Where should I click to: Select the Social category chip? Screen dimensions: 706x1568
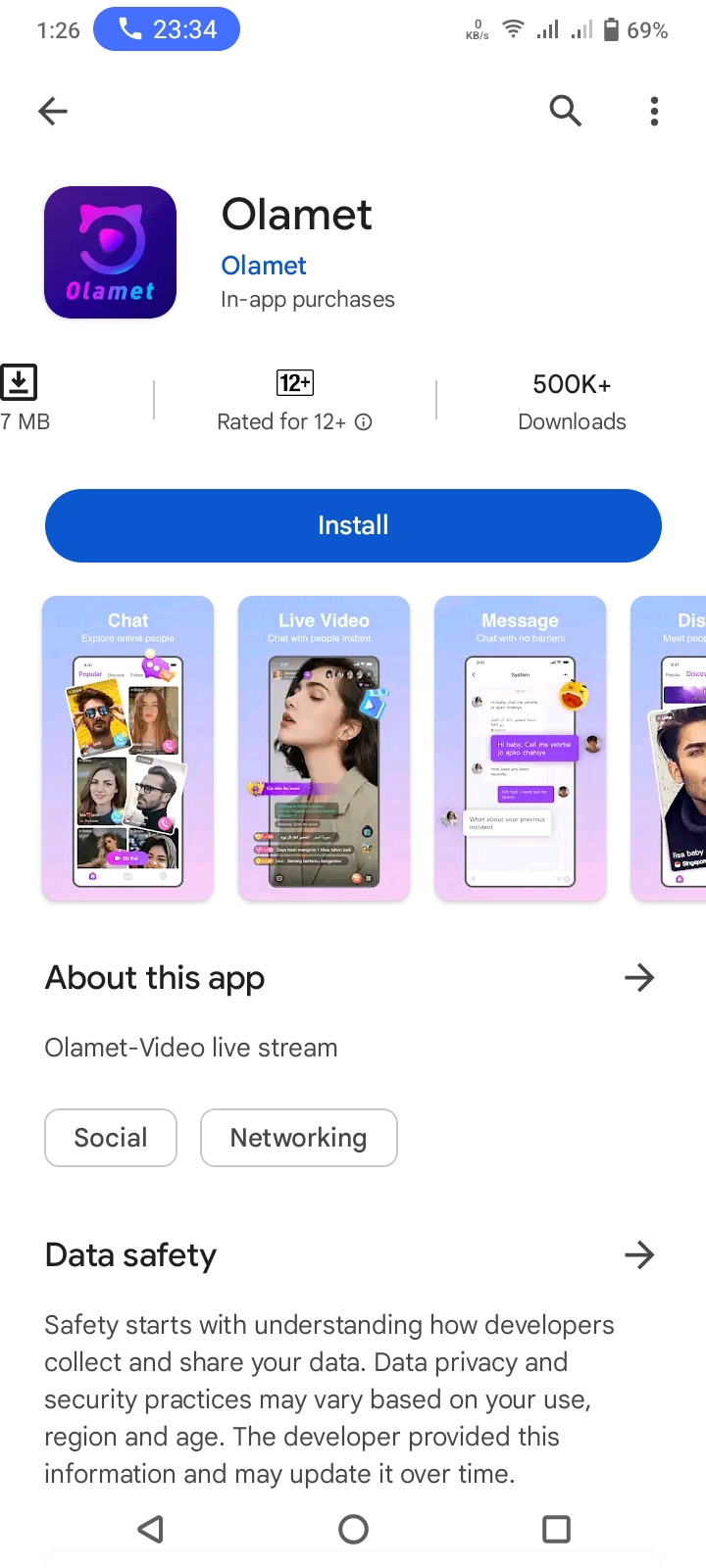point(111,1138)
